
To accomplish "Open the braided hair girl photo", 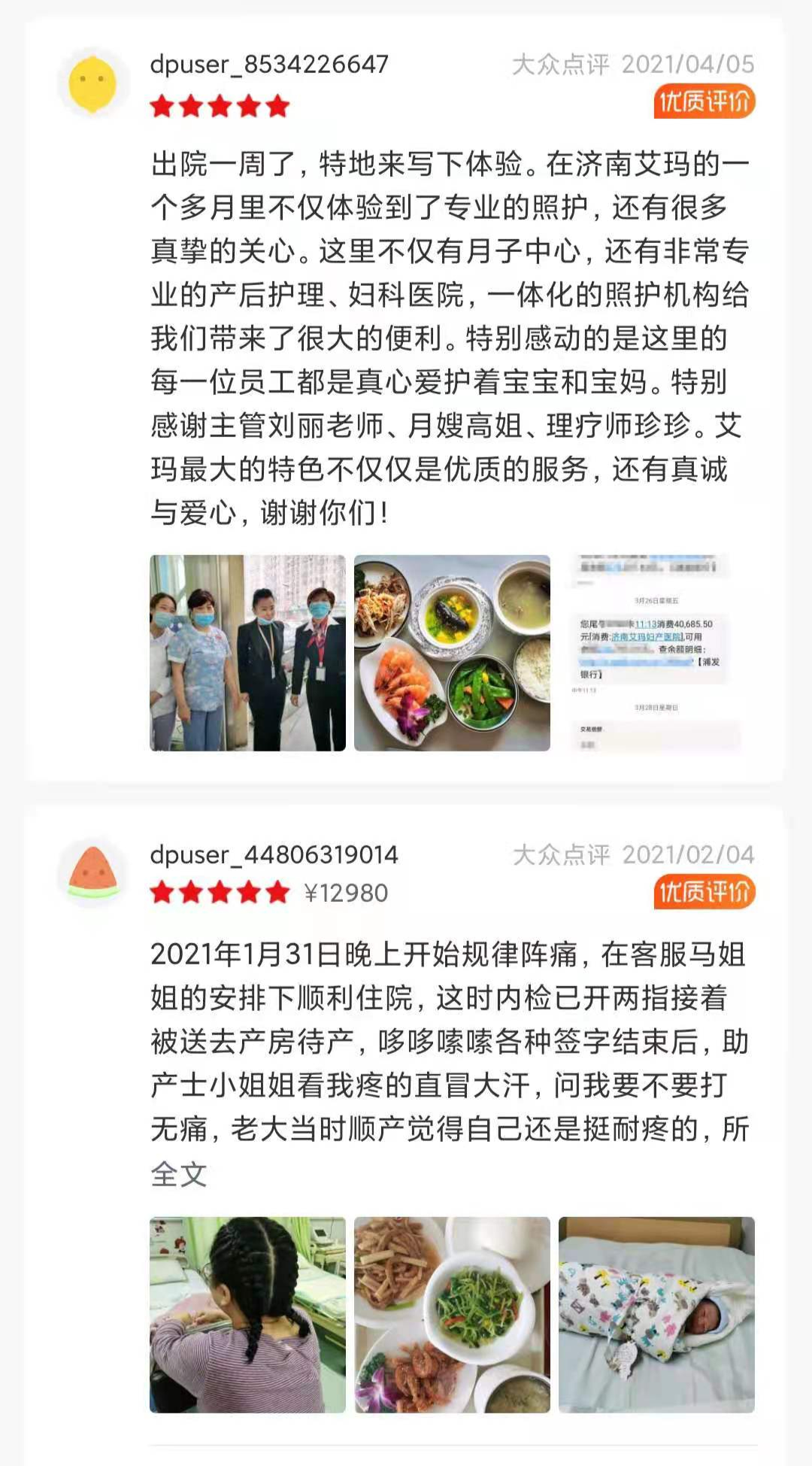I will coord(247,1315).
